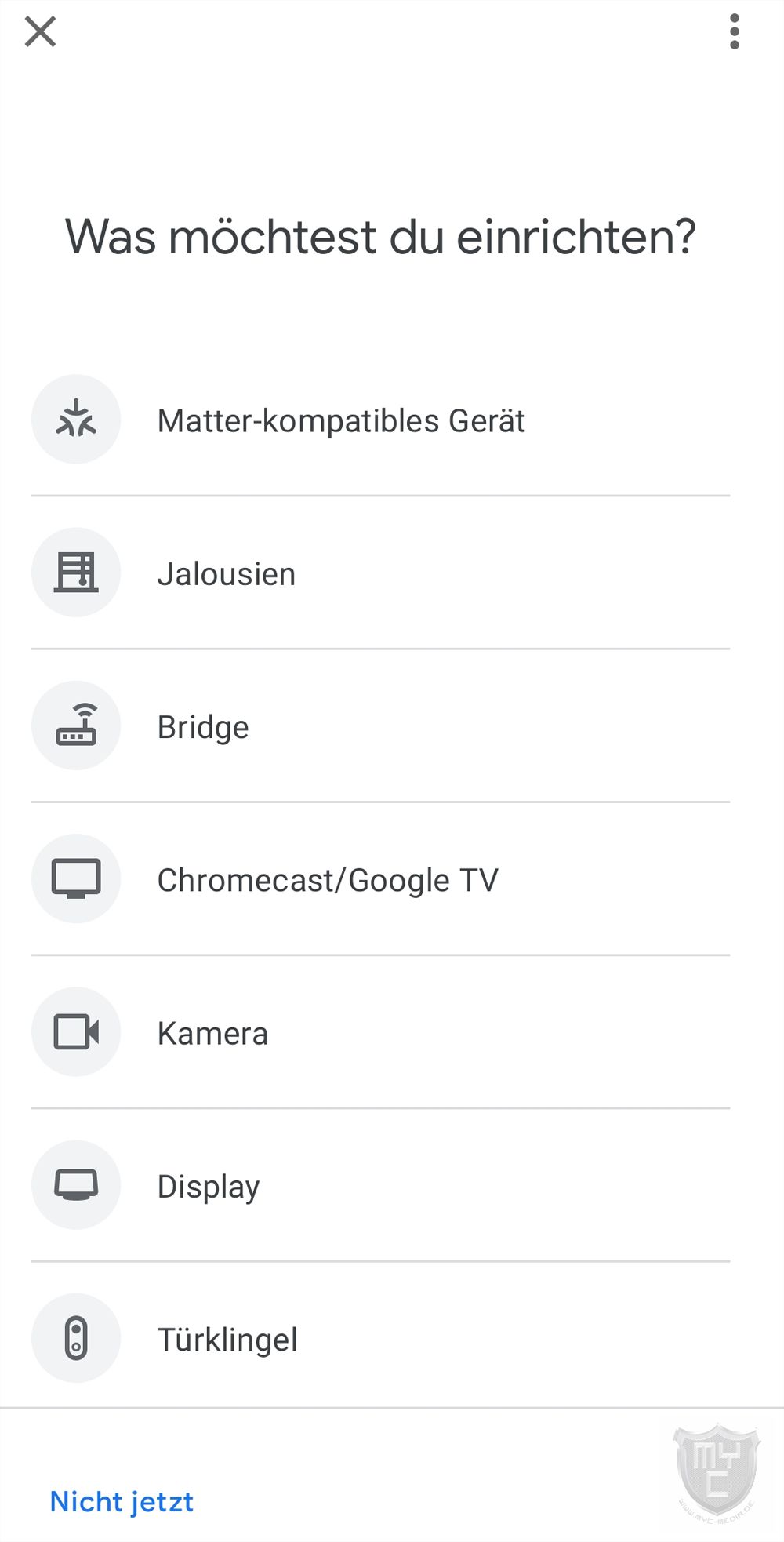Close the setup screen

[40, 32]
